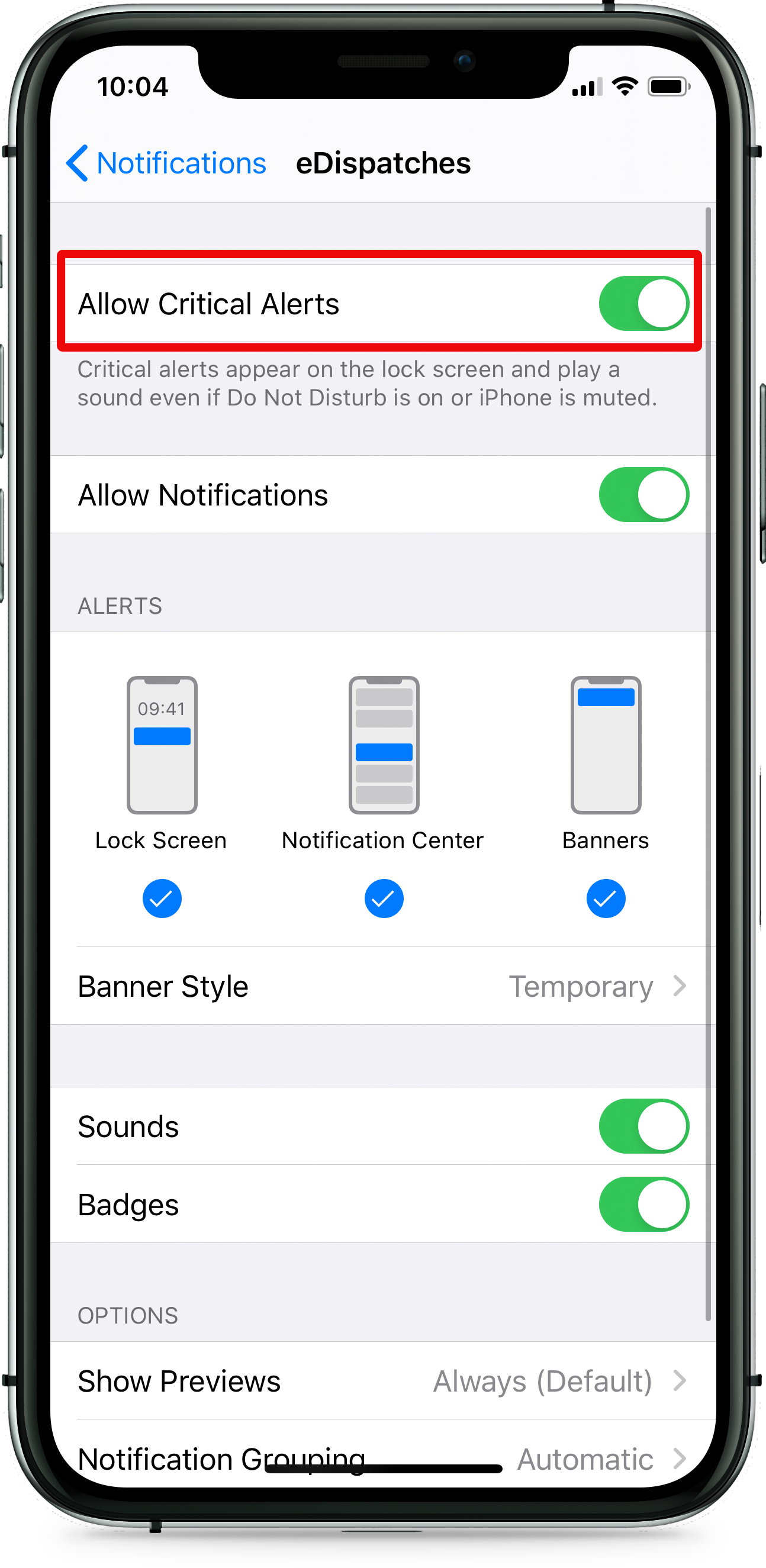766x1568 pixels.
Task: Open Banner Style options
Action: point(382,986)
